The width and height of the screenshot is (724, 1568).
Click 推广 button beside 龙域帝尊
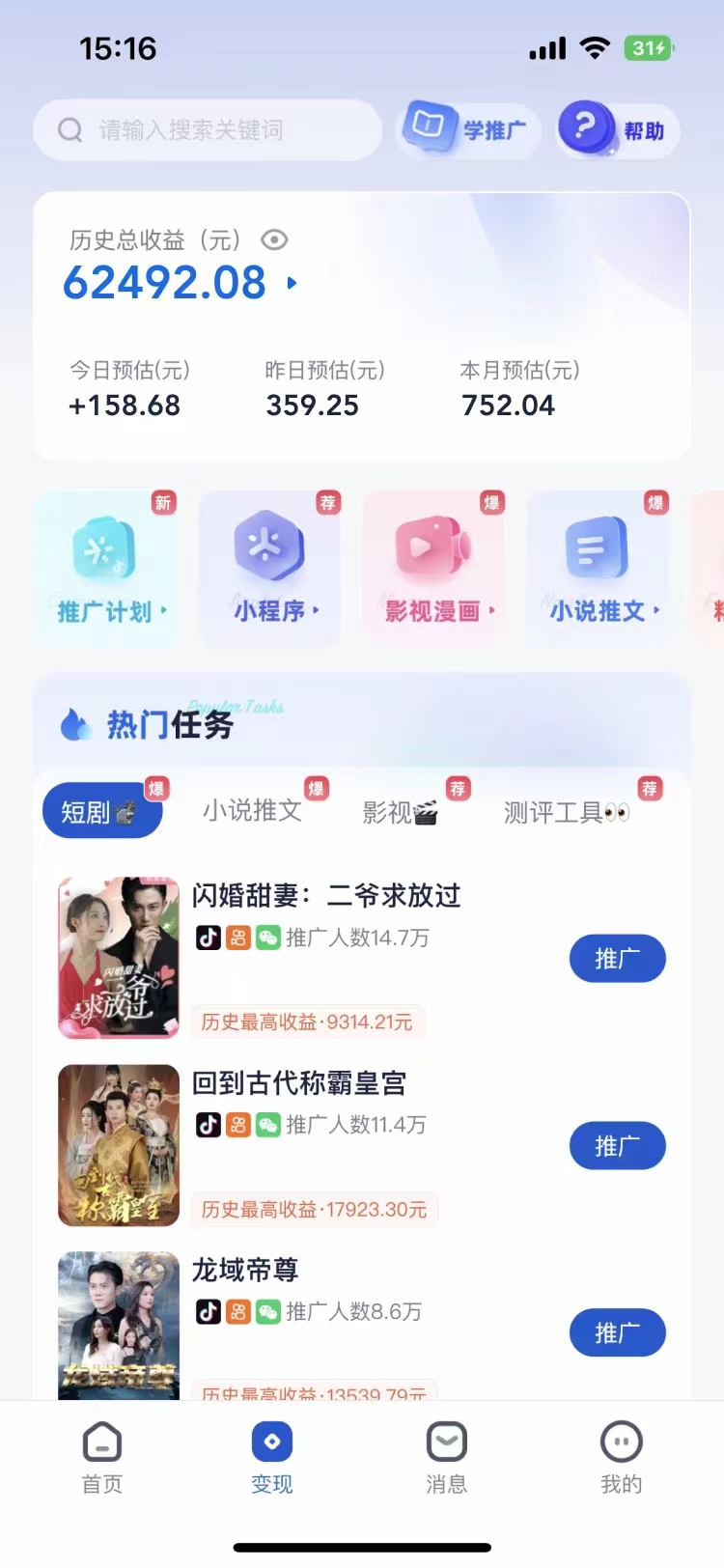click(x=617, y=1332)
